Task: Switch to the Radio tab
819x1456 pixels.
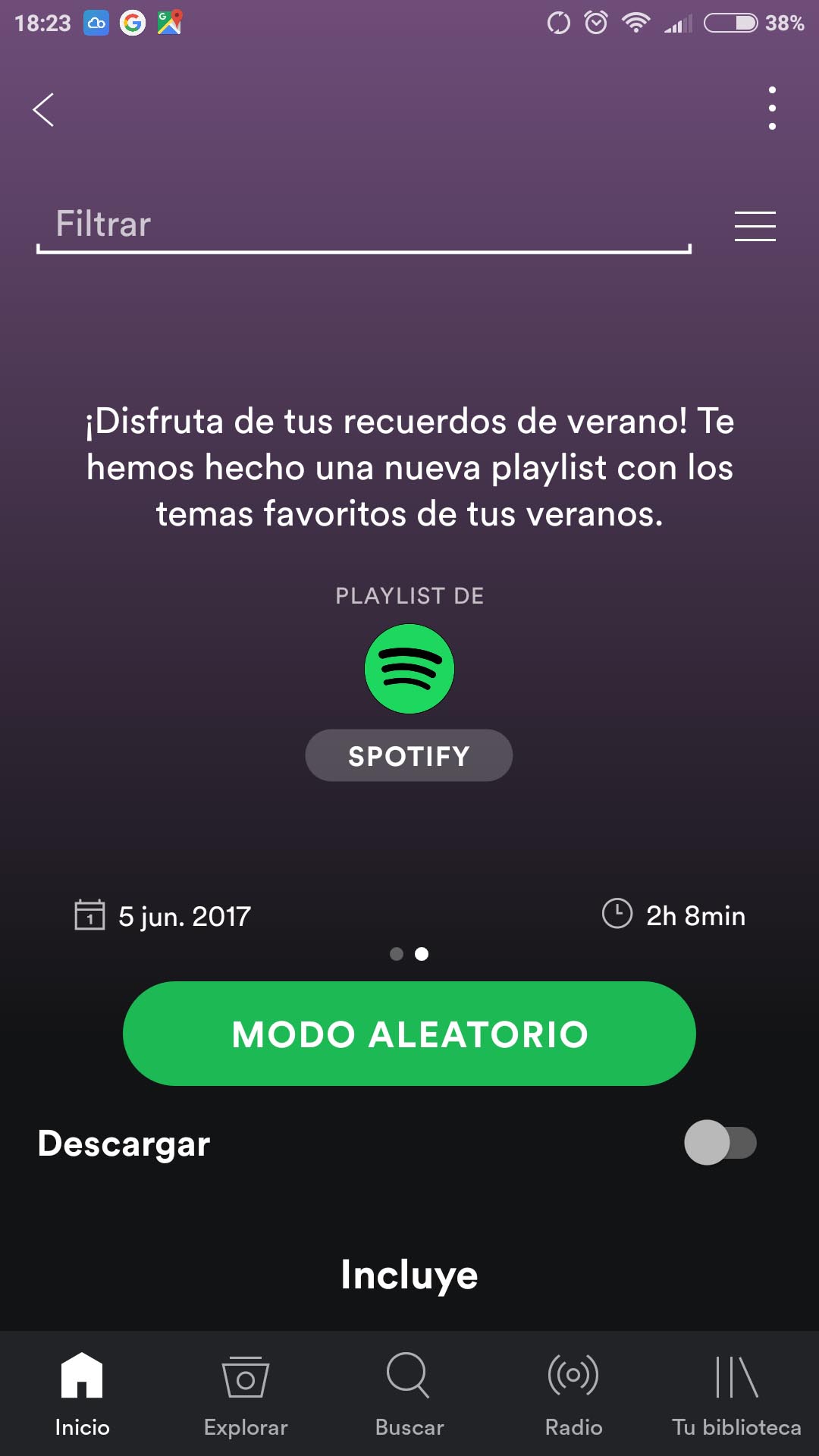Action: click(573, 1395)
